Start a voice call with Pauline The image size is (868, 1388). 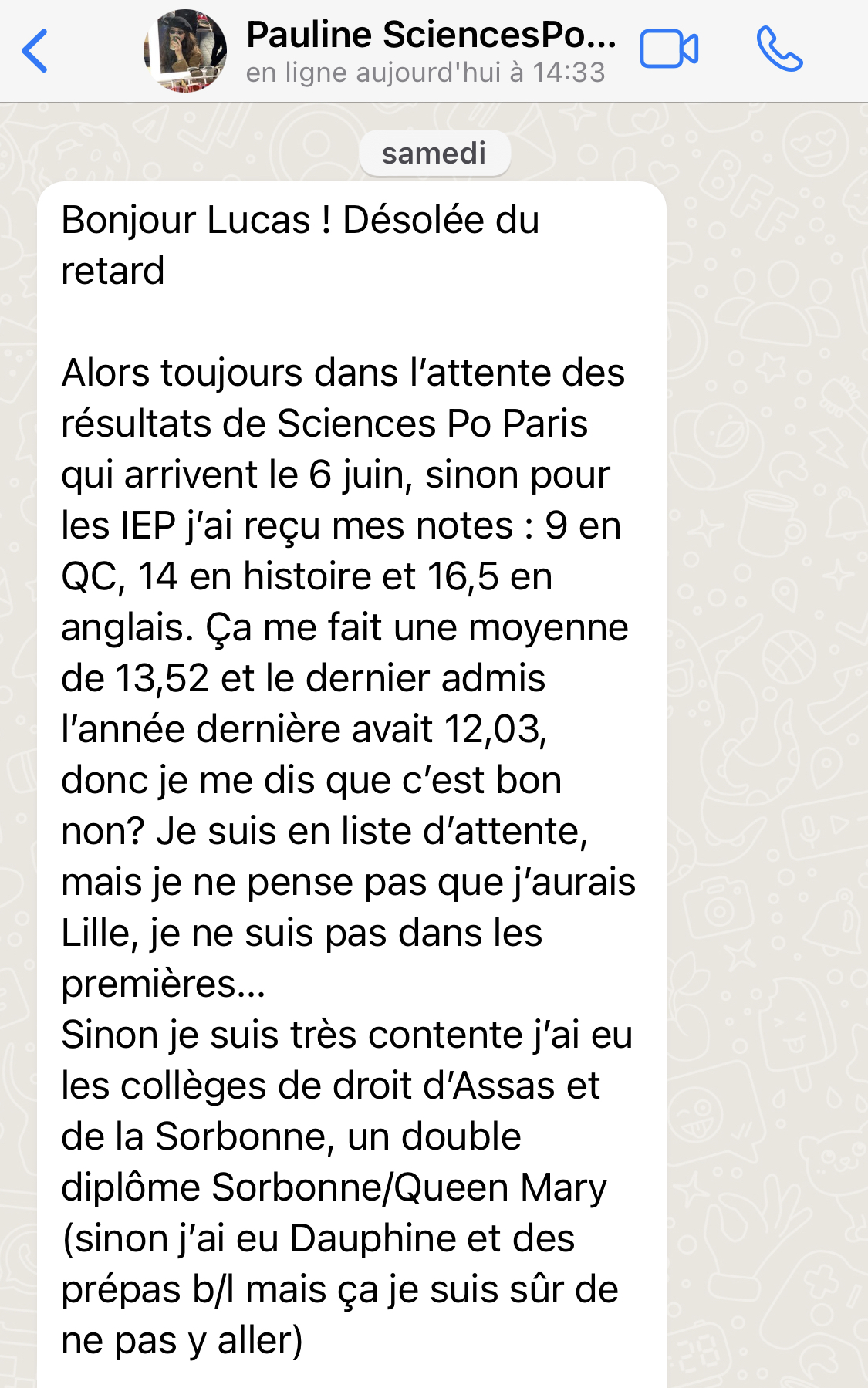click(779, 49)
